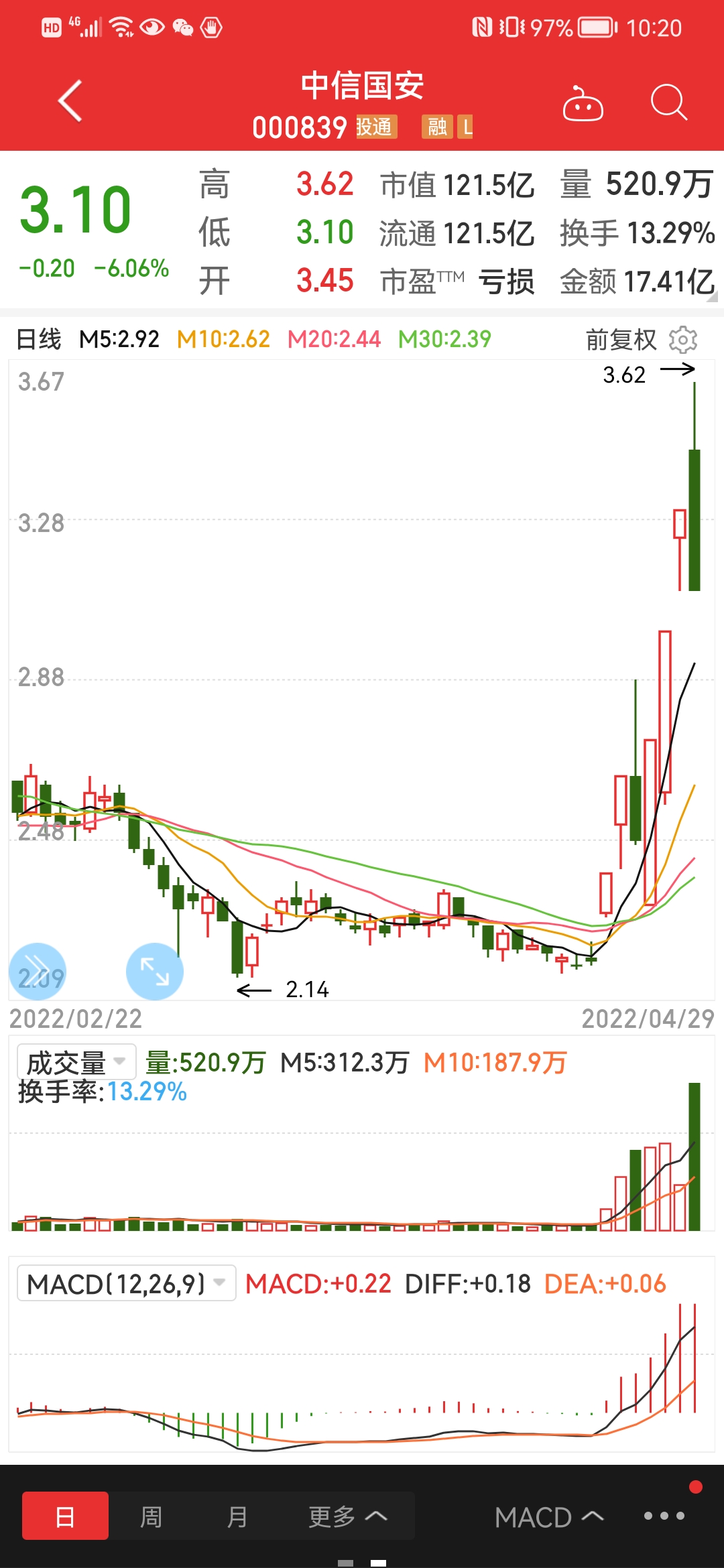Tap the blue double-arrow chart button
This screenshot has height=1568, width=724.
(x=38, y=971)
